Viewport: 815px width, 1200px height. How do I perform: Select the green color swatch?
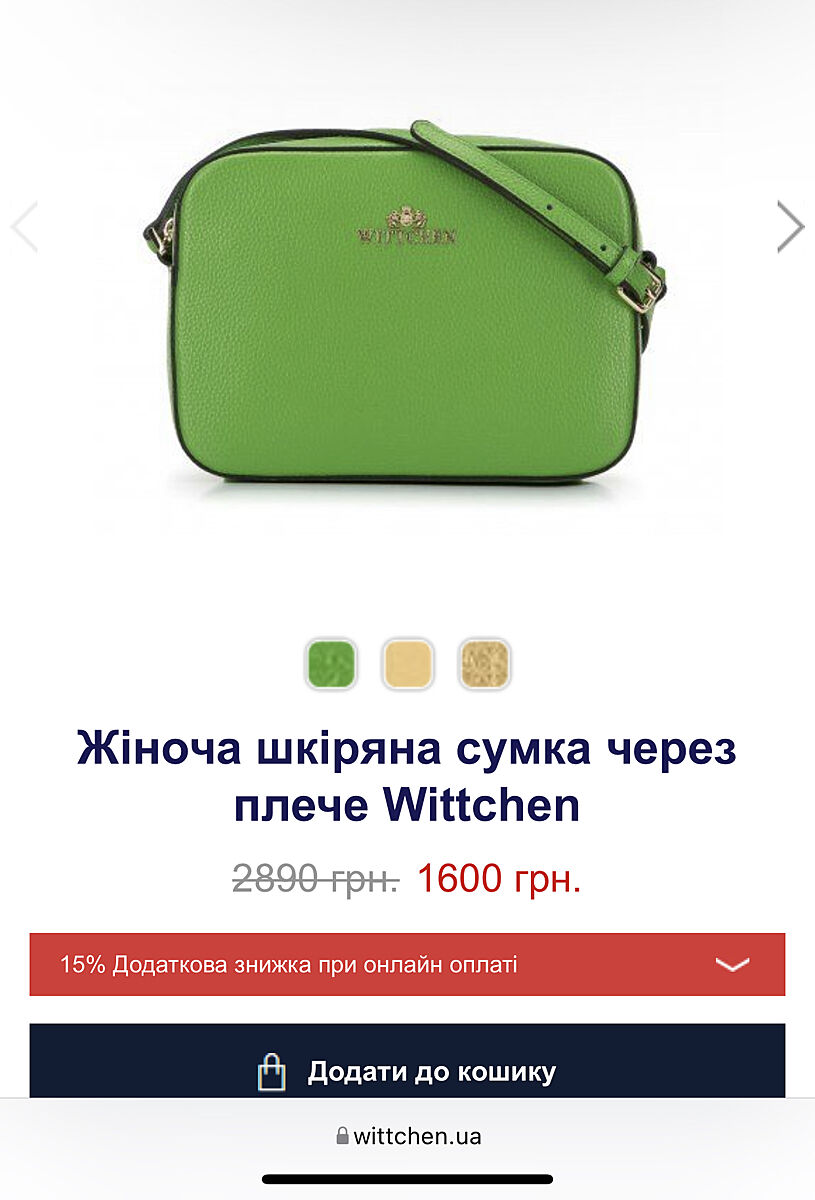pyautogui.click(x=330, y=664)
